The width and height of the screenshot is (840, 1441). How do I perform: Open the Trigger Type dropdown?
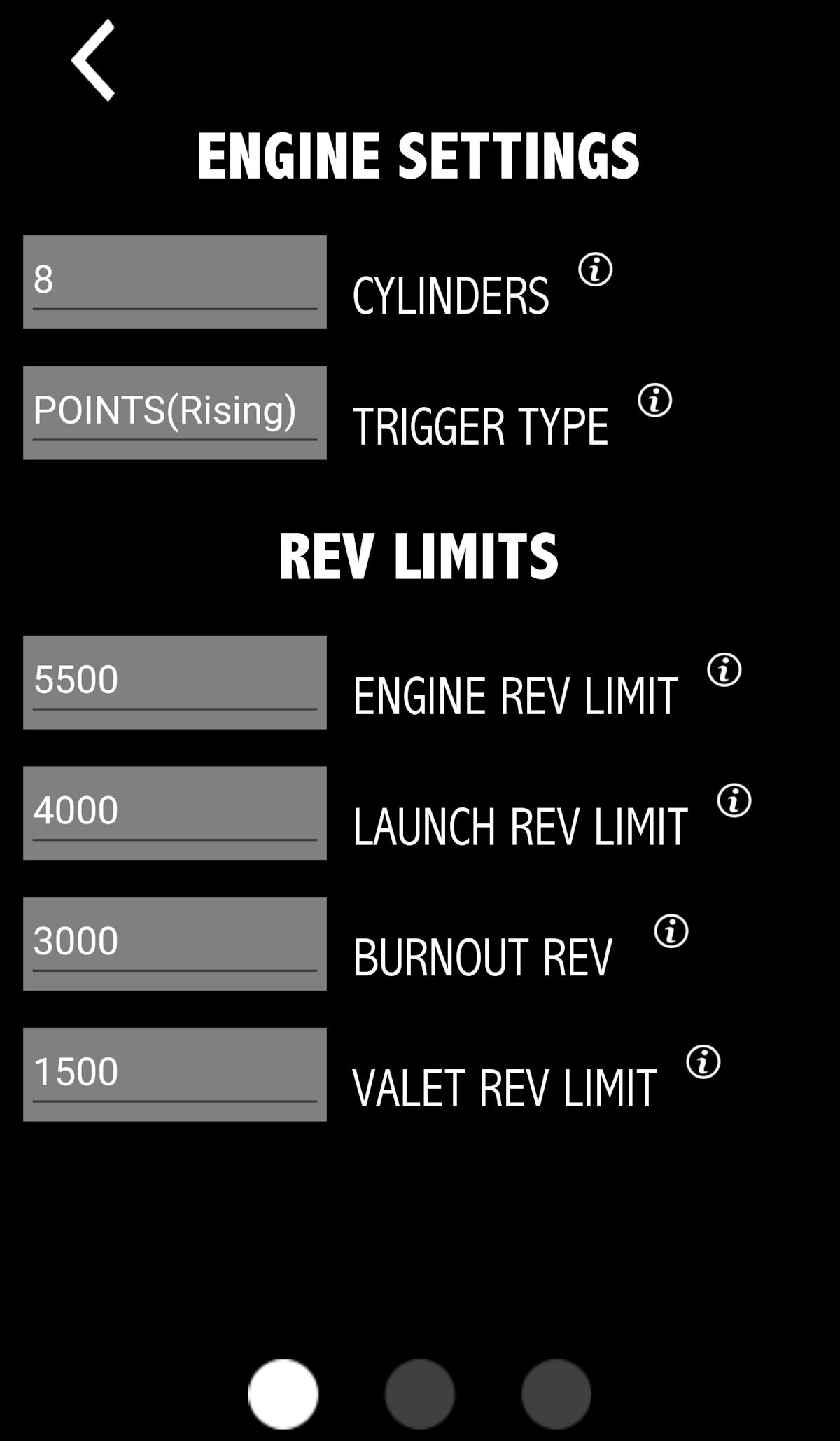coord(174,412)
